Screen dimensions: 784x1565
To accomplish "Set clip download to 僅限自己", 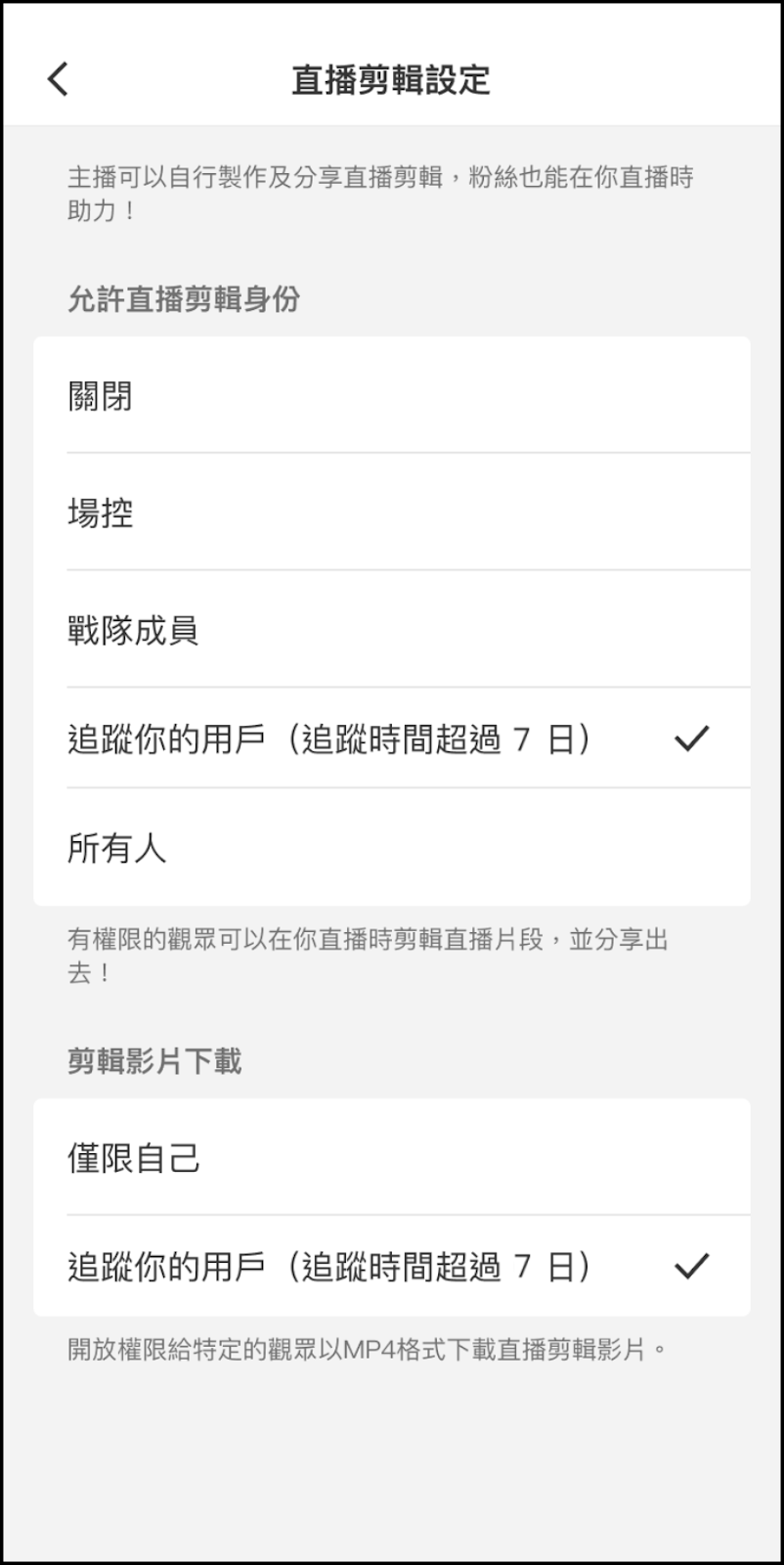I will [391, 1158].
